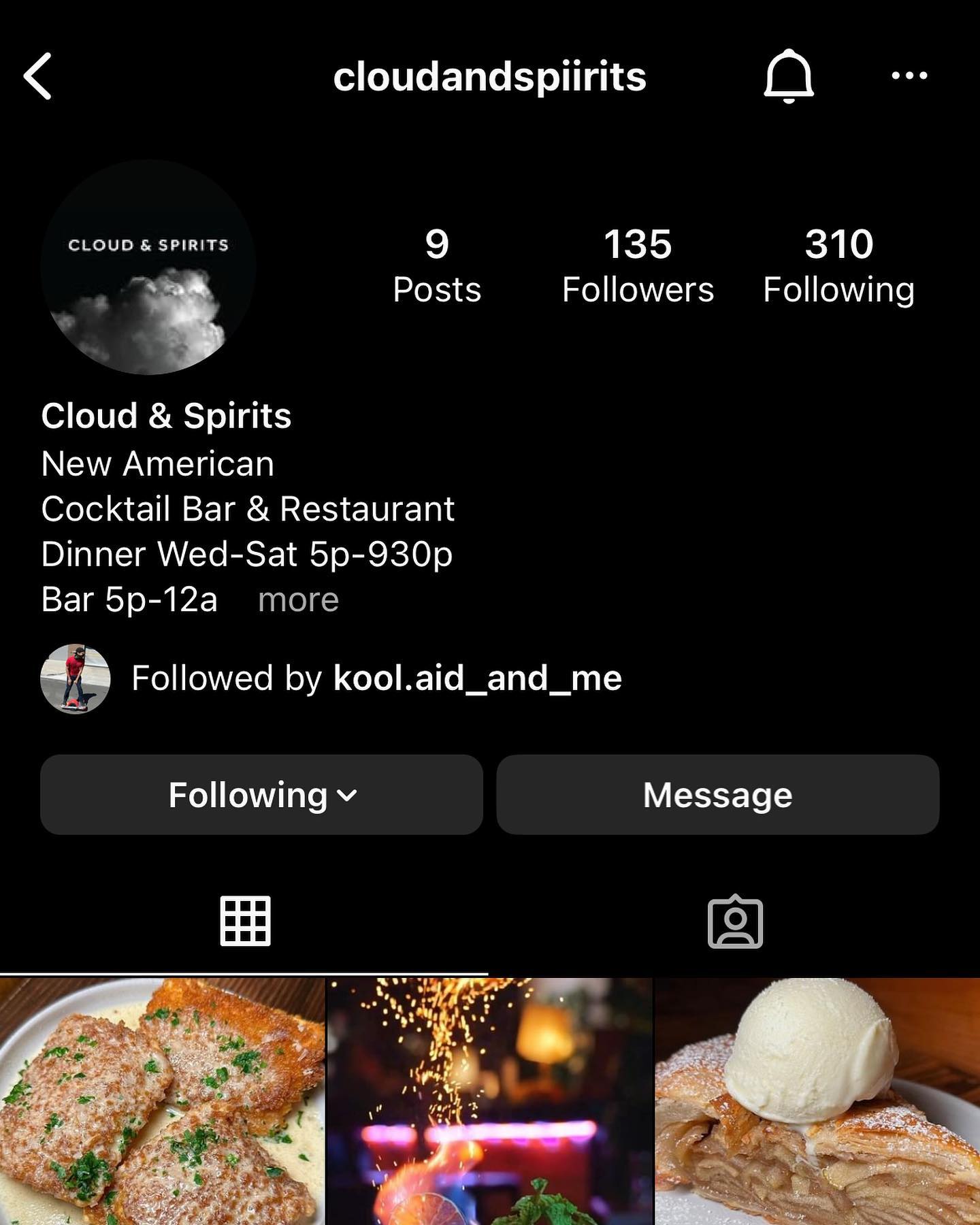Open the flaming cocktail sparks post
The height and width of the screenshot is (1225, 980).
tap(489, 1101)
